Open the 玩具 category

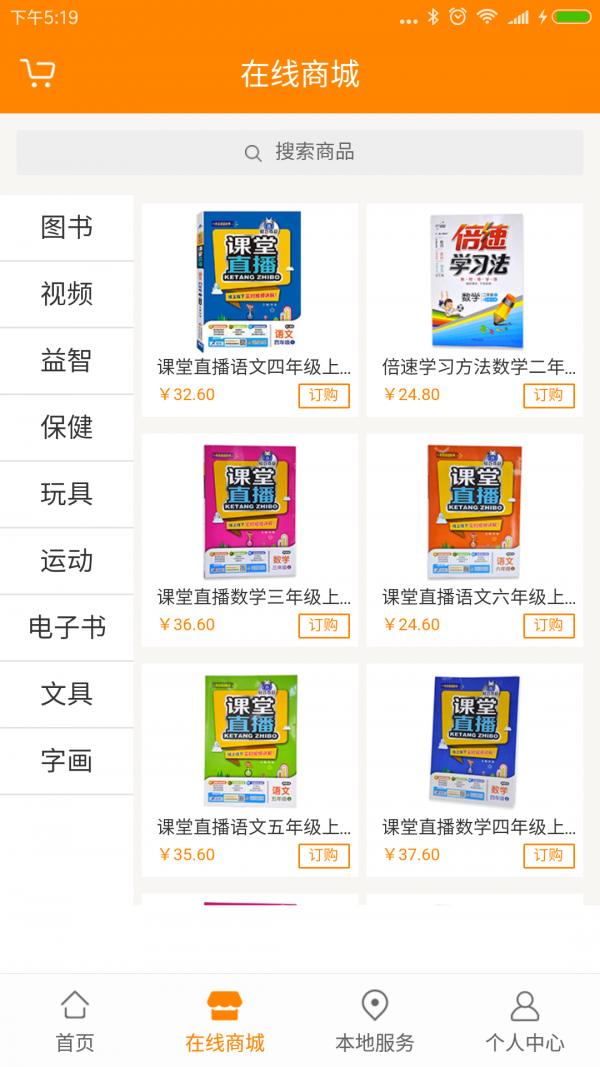pyautogui.click(x=67, y=494)
